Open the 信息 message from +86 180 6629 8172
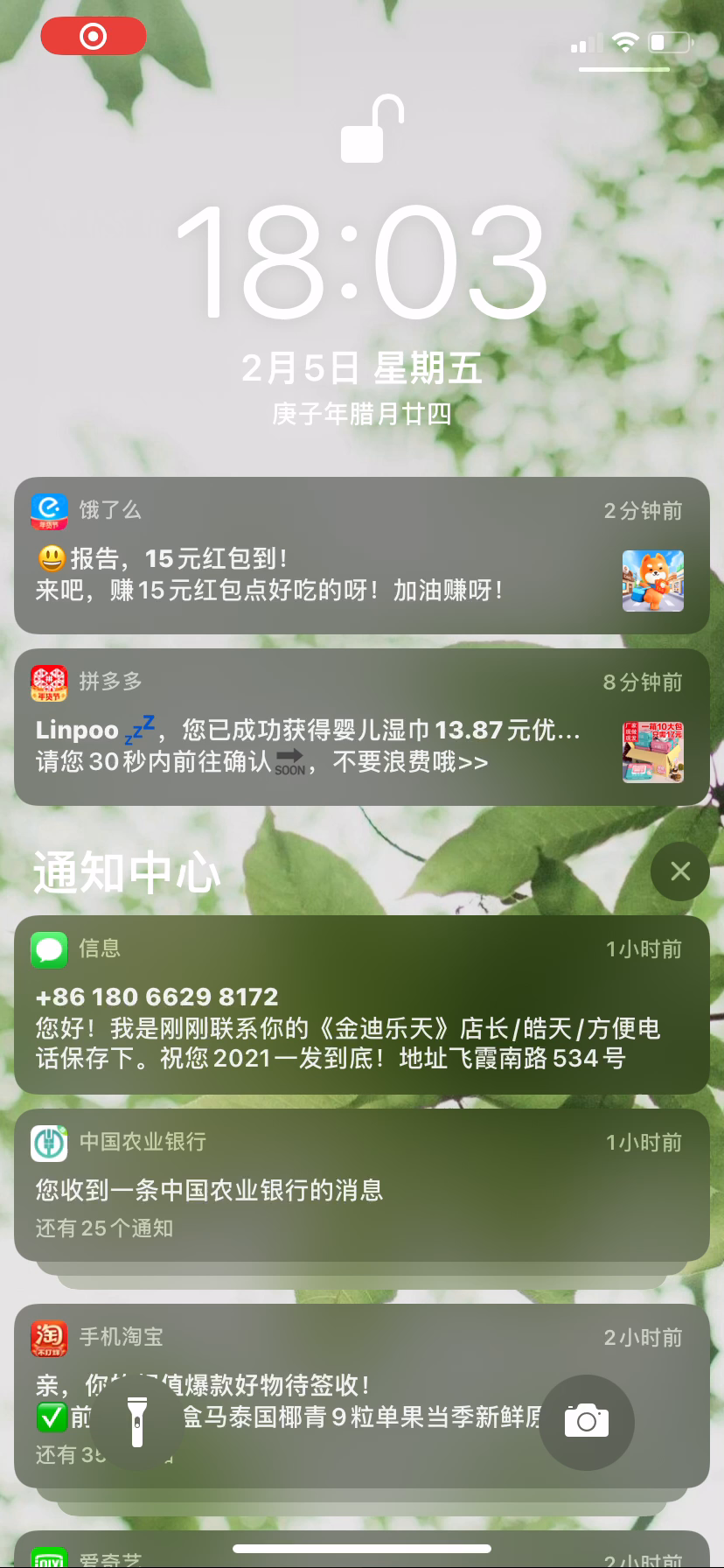724x1568 pixels. click(x=362, y=1004)
